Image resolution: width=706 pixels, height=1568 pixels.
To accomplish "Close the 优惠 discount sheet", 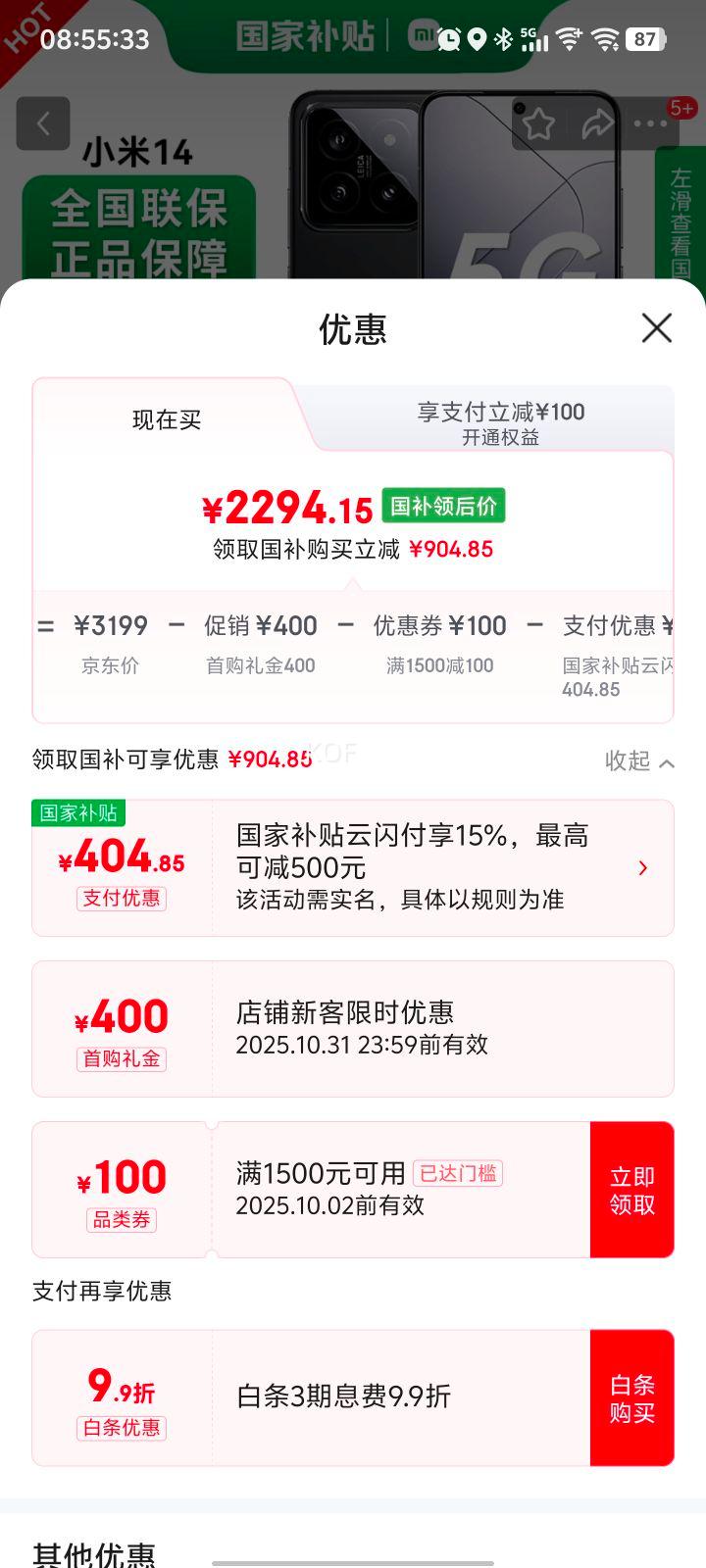I will click(656, 328).
